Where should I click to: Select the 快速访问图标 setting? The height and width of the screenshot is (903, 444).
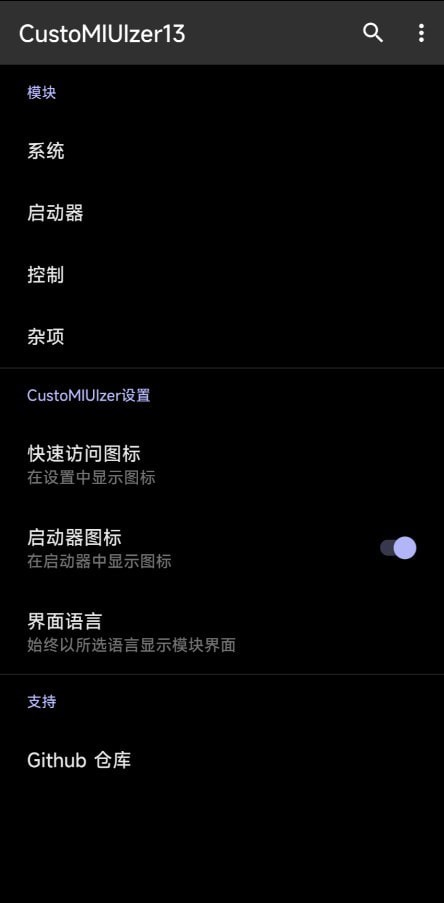click(x=222, y=465)
